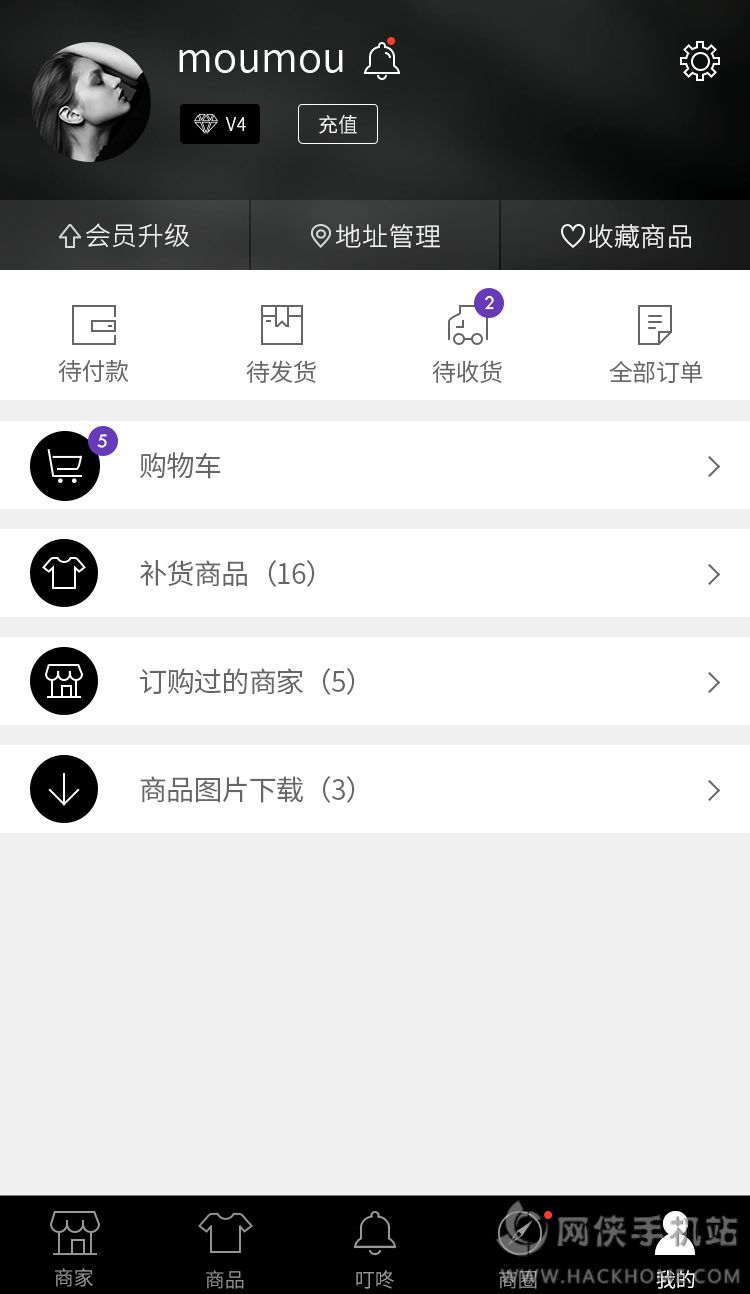Viewport: 750px width, 1294px height.
Task: Open 商品图片下载 (3) row
Action: pos(375,789)
